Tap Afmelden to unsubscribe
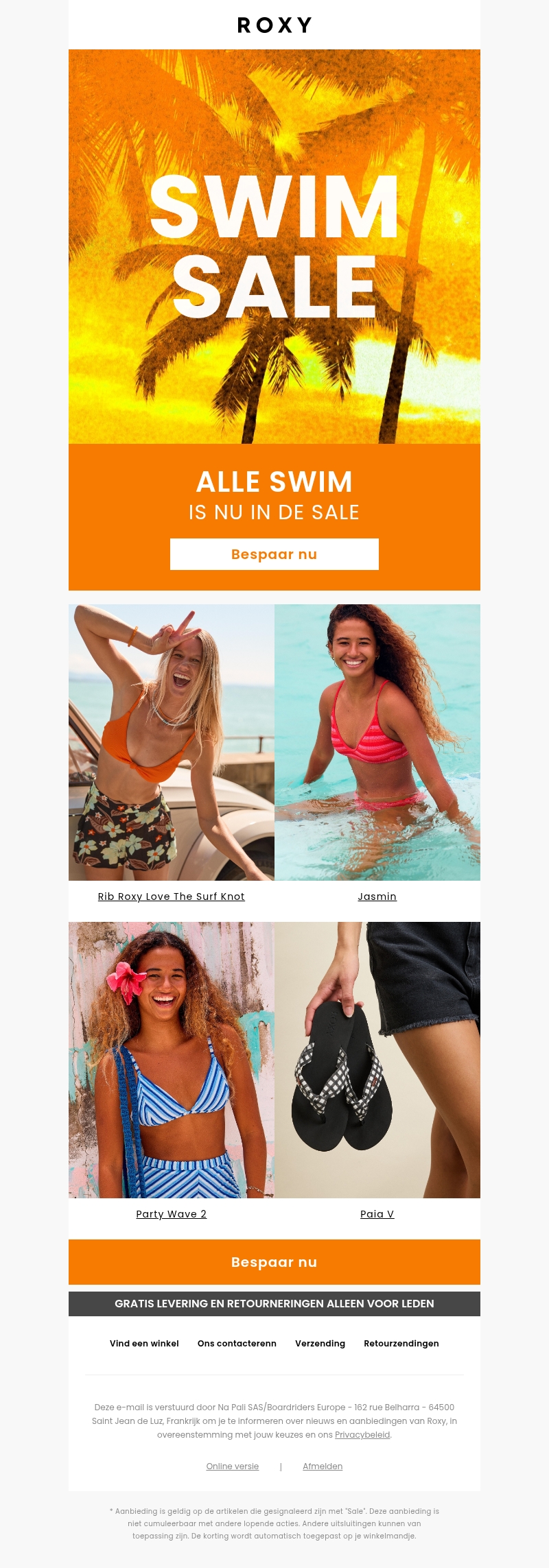The height and width of the screenshot is (1568, 549). [x=323, y=1466]
